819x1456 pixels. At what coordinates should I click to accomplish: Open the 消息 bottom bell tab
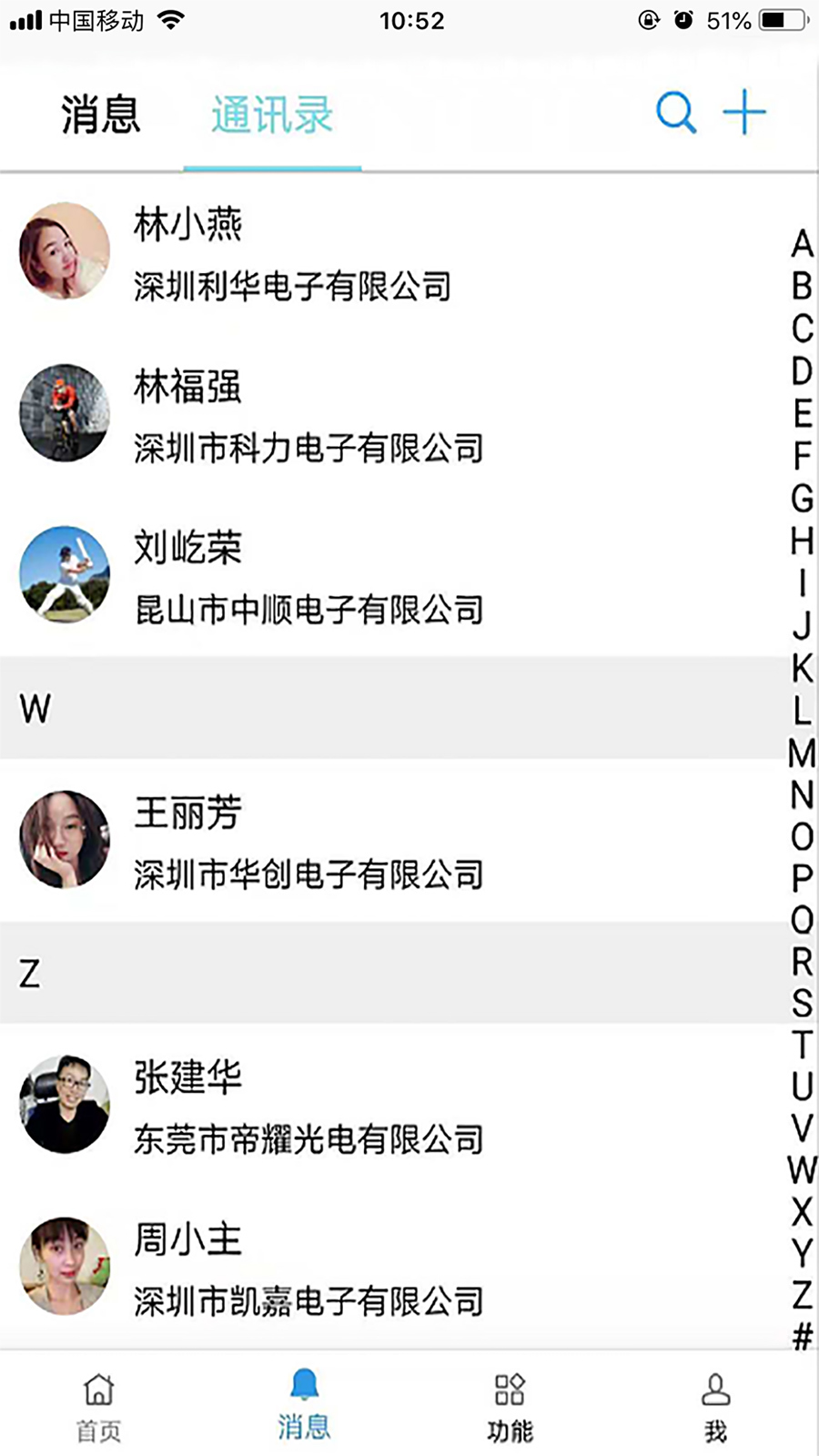304,1406
